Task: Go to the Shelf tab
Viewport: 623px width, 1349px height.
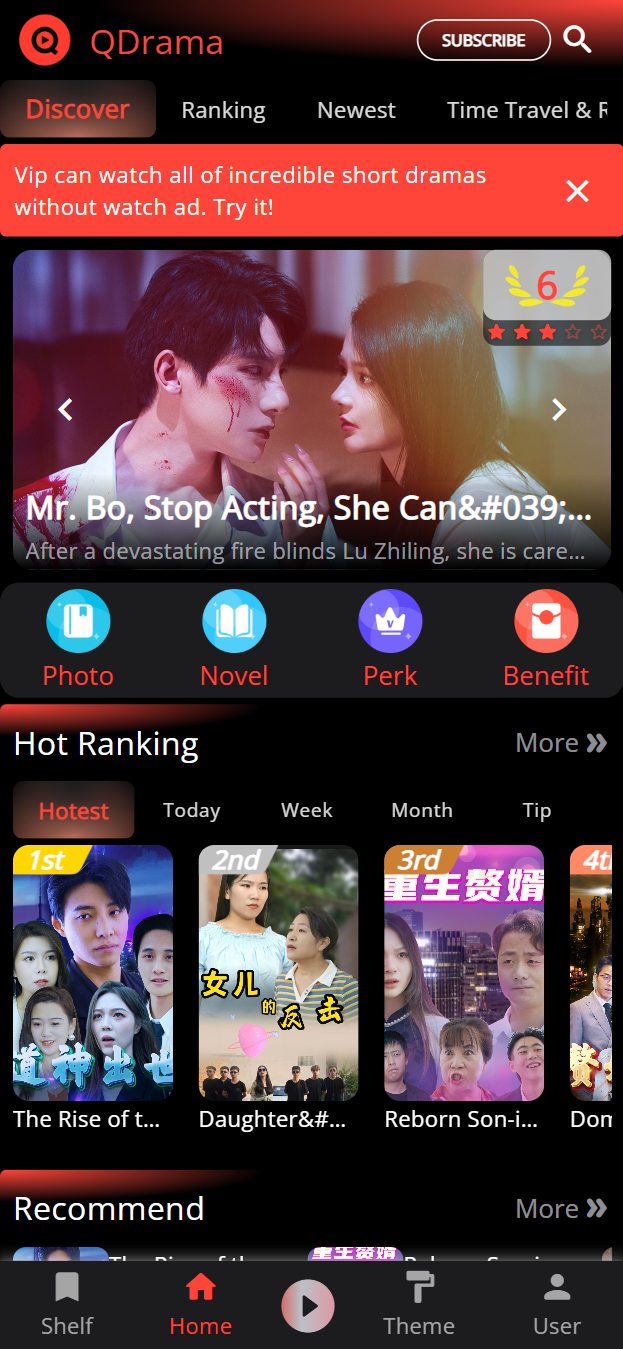Action: click(x=67, y=1306)
